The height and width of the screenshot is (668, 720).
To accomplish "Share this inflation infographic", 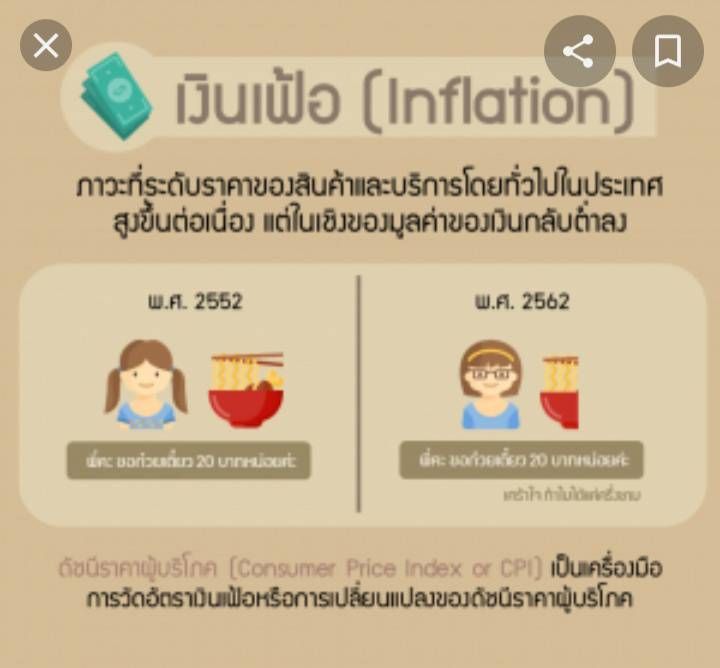I will point(579,51).
